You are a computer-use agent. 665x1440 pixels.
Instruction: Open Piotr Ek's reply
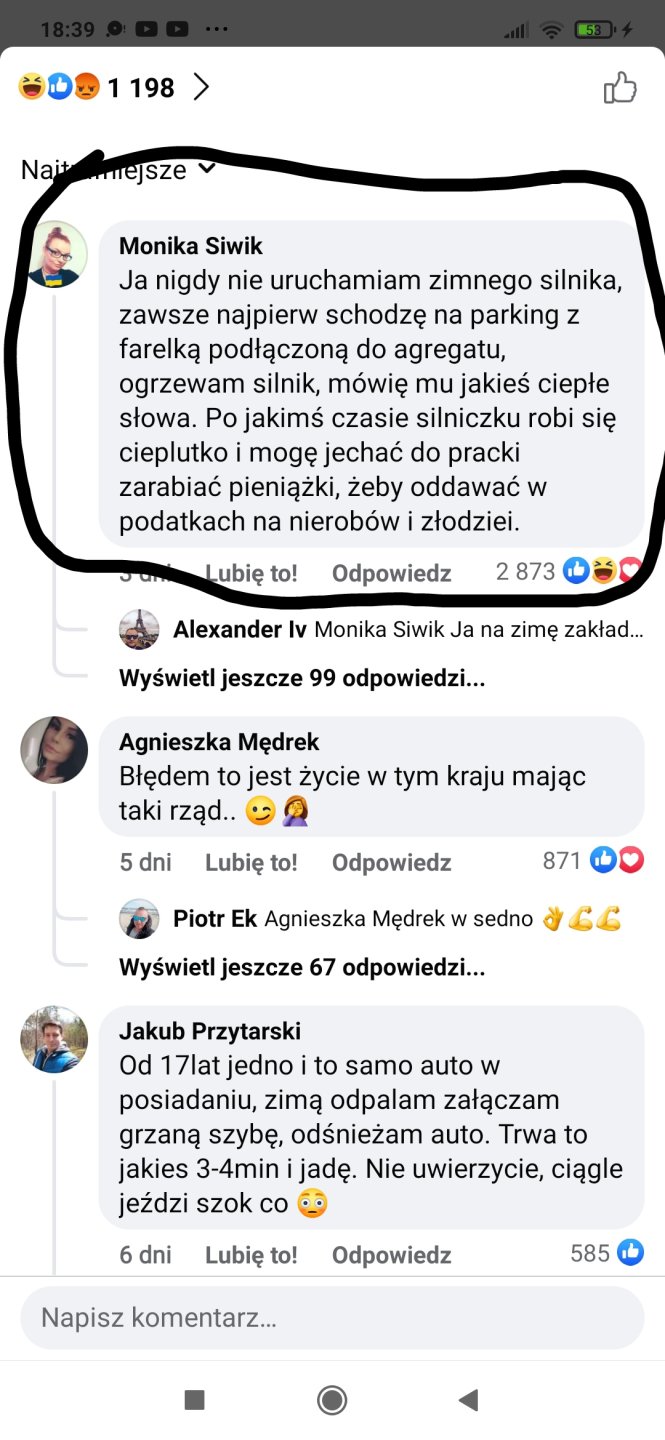click(395, 918)
